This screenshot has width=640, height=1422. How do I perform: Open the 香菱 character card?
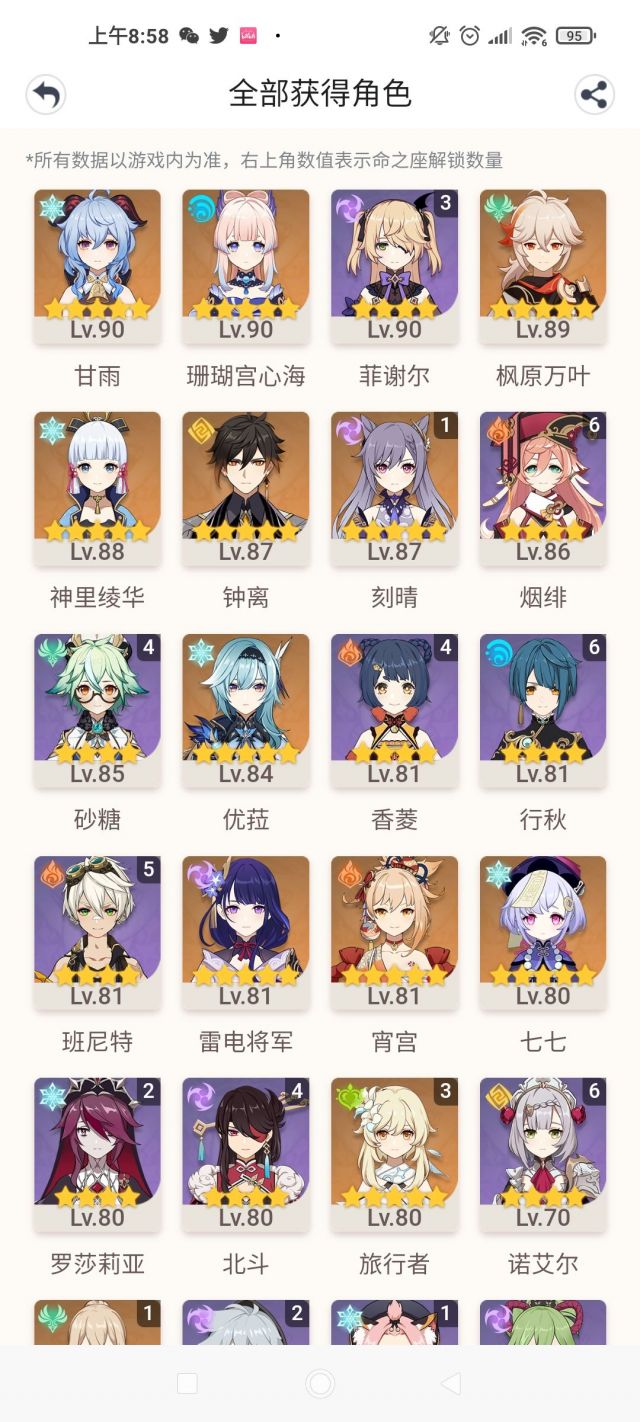(x=394, y=711)
